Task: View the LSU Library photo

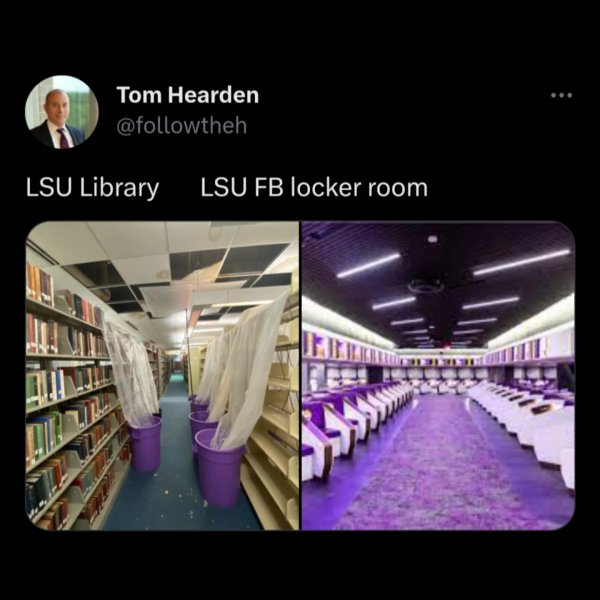Action: click(162, 375)
